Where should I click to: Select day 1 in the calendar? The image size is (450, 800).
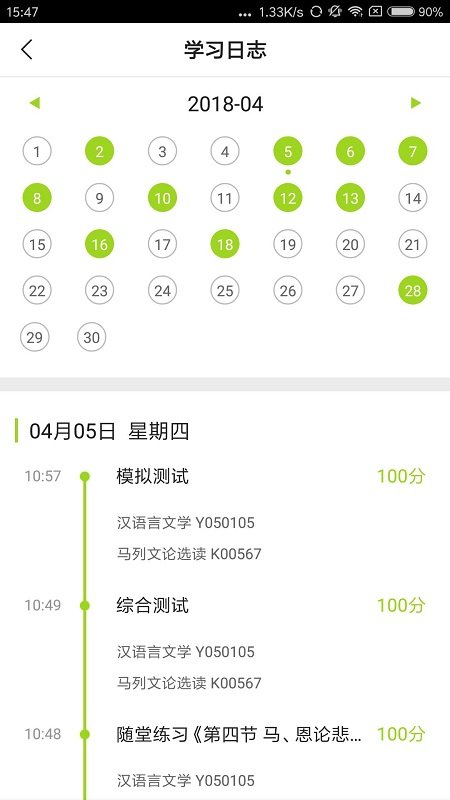point(37,151)
